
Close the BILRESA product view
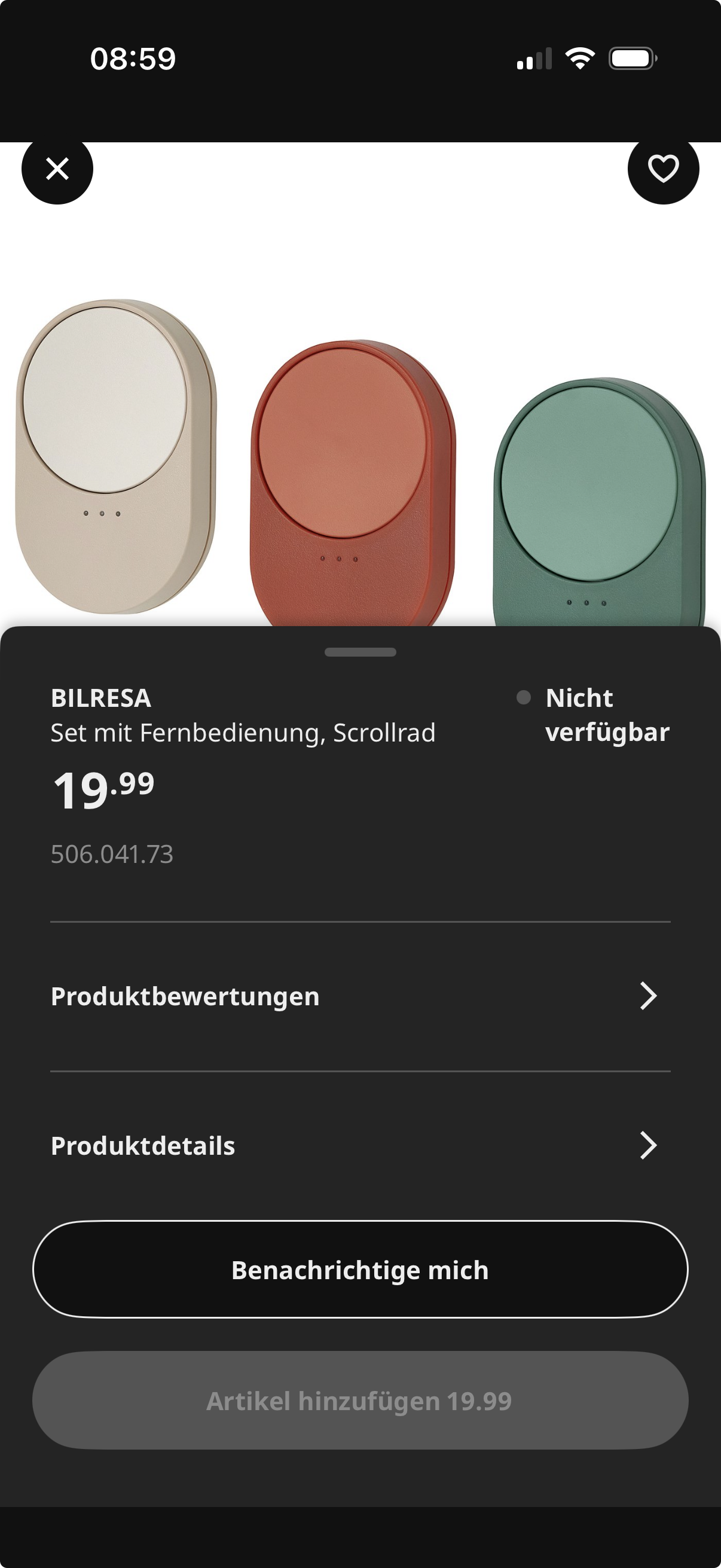[x=57, y=169]
